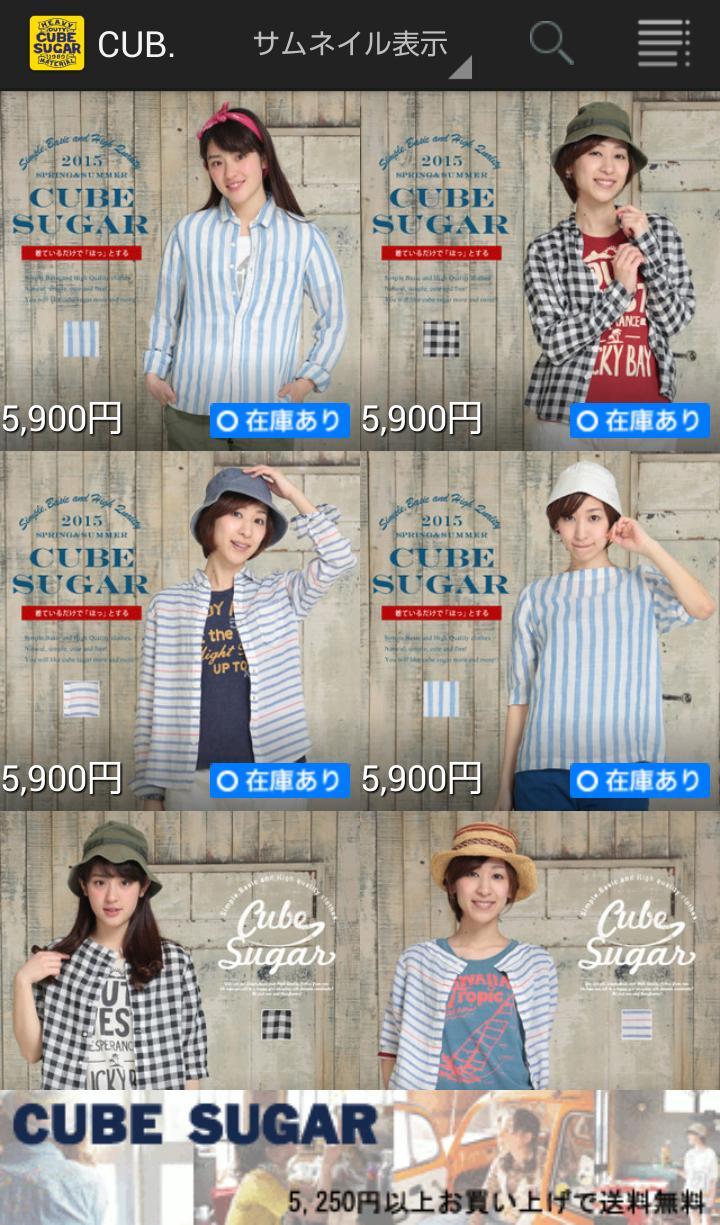
Task: Open the gingham shirt with olive hat product
Action: [540, 270]
